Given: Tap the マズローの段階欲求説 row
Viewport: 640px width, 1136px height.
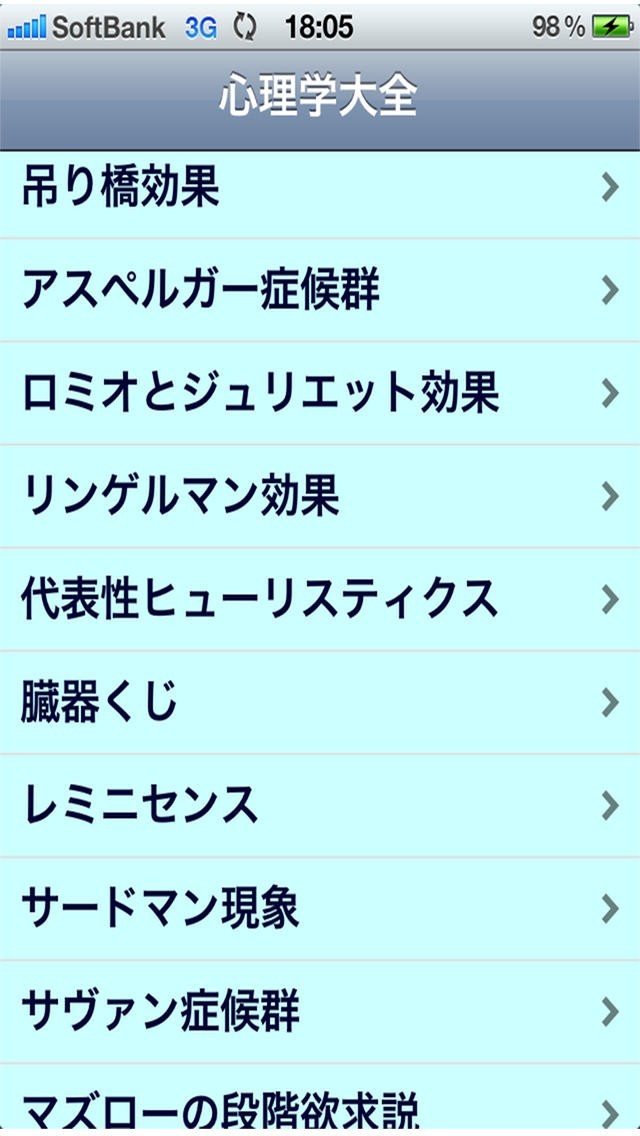Looking at the screenshot, I should (x=320, y=1108).
